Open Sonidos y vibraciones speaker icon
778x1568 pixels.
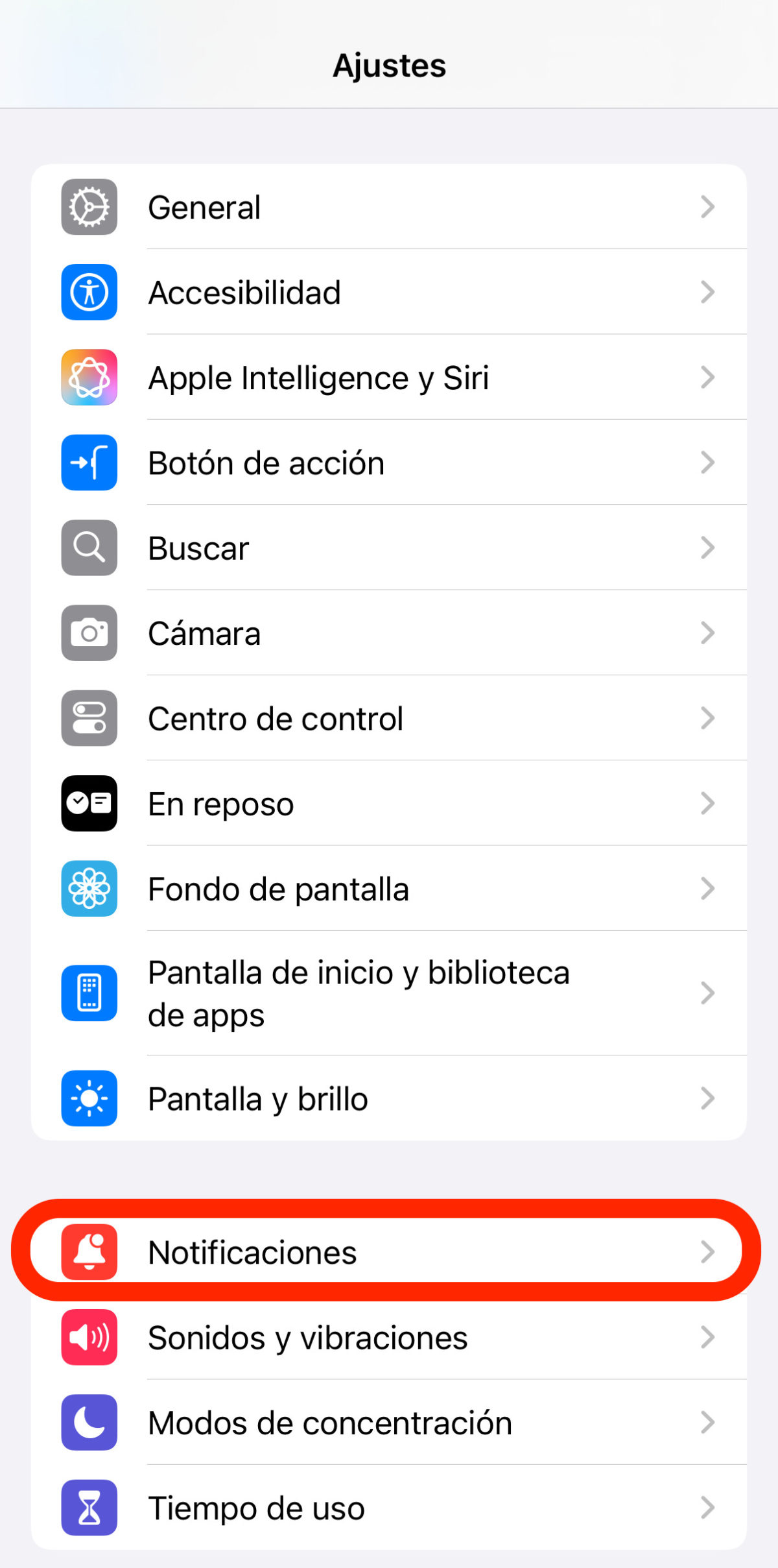[89, 1338]
